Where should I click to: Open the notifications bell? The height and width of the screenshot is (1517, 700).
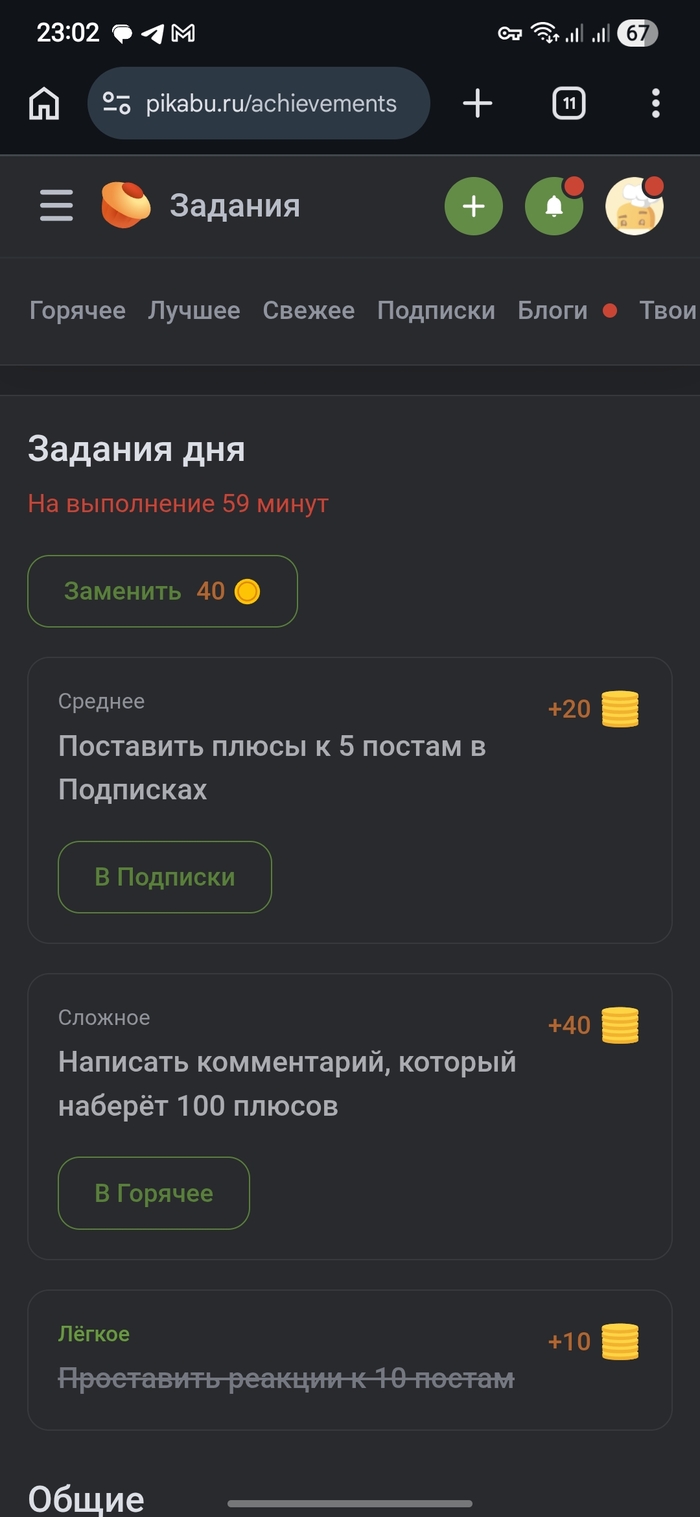[x=553, y=207]
